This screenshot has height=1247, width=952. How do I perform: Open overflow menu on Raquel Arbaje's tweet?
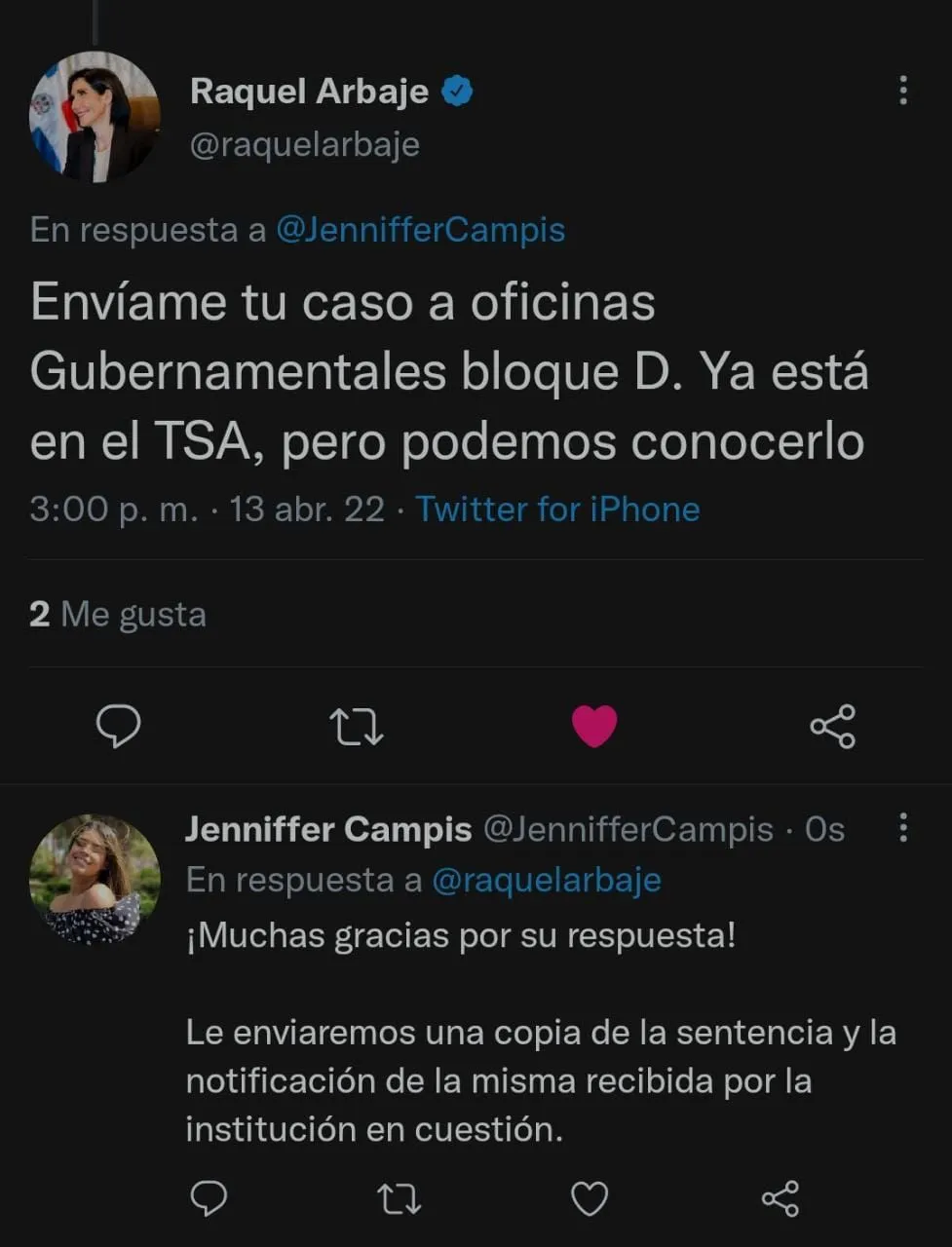coord(903,91)
